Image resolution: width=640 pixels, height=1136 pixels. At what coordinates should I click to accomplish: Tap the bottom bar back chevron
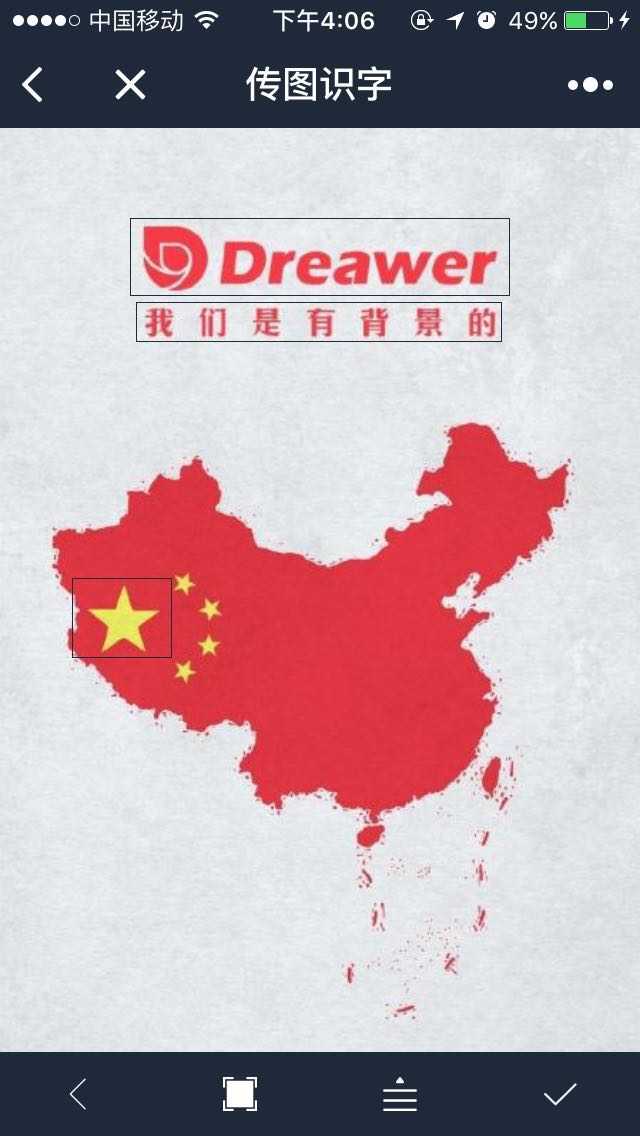click(x=78, y=1095)
